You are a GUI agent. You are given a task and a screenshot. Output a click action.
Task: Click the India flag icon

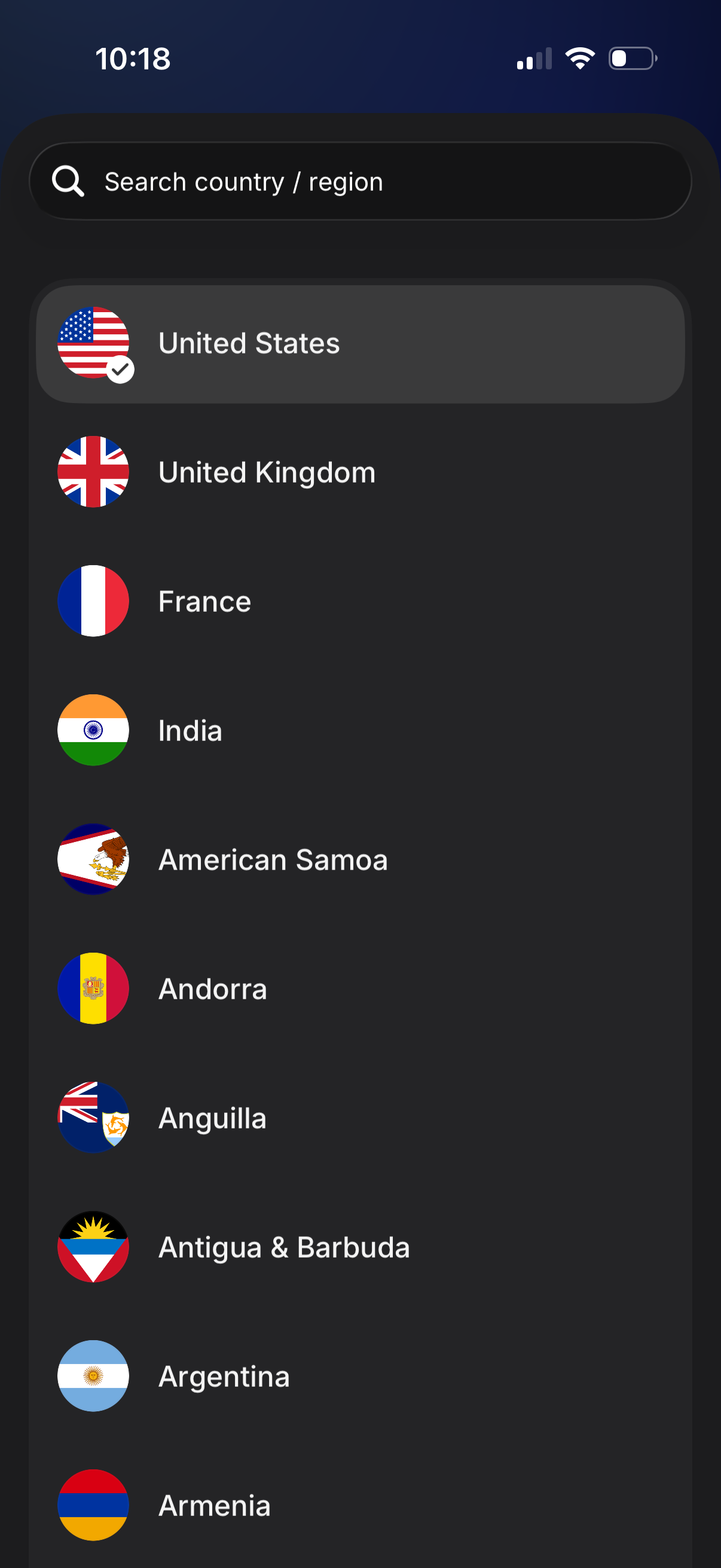94,730
